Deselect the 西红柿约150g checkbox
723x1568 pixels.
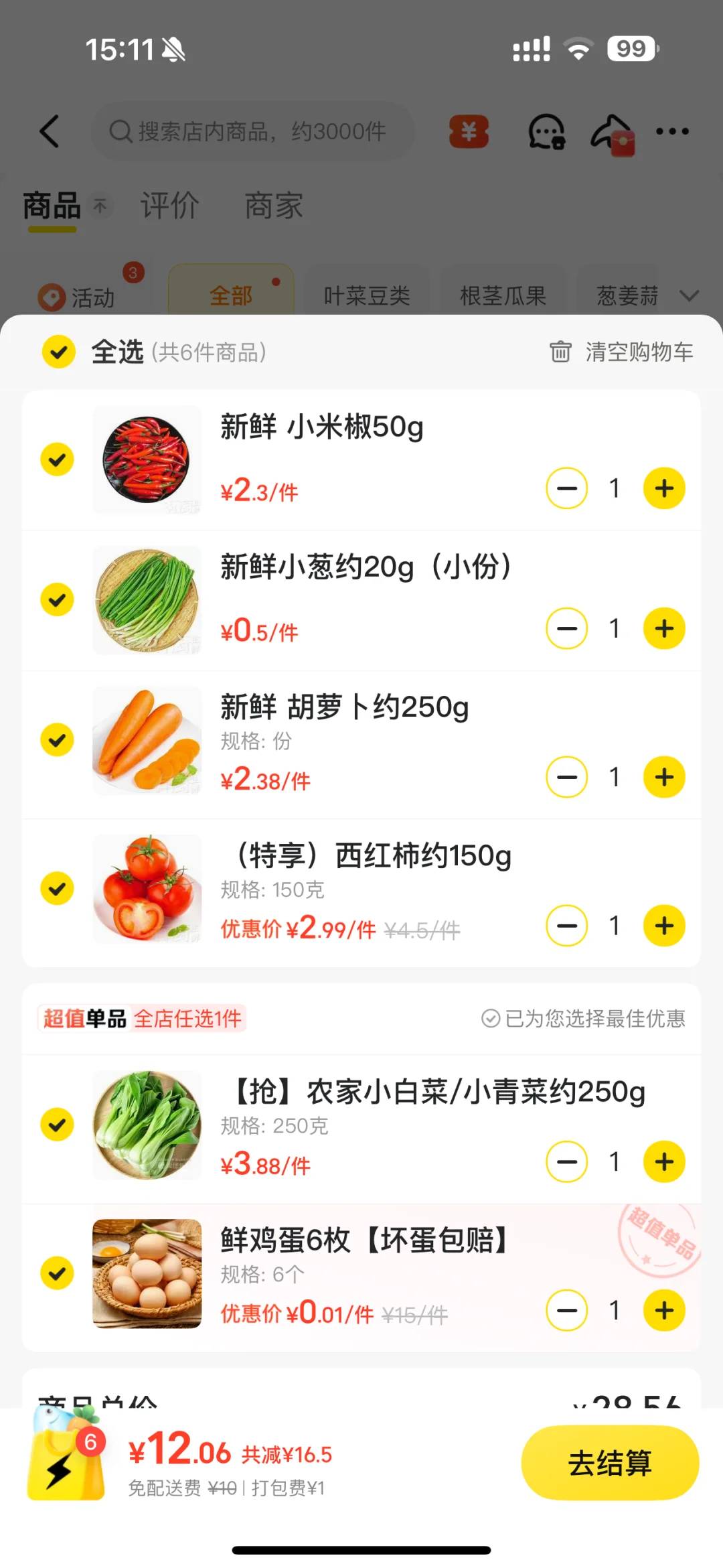pyautogui.click(x=58, y=889)
